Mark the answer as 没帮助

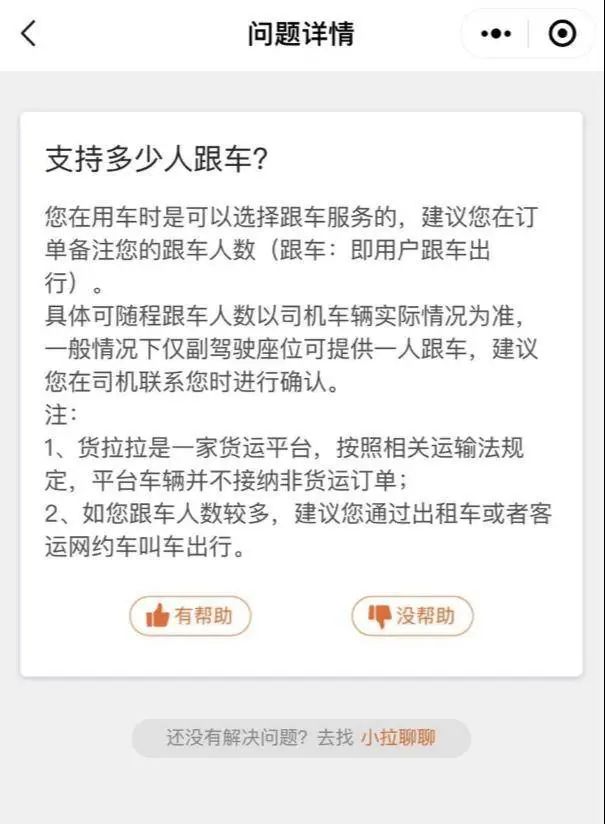[x=412, y=616]
